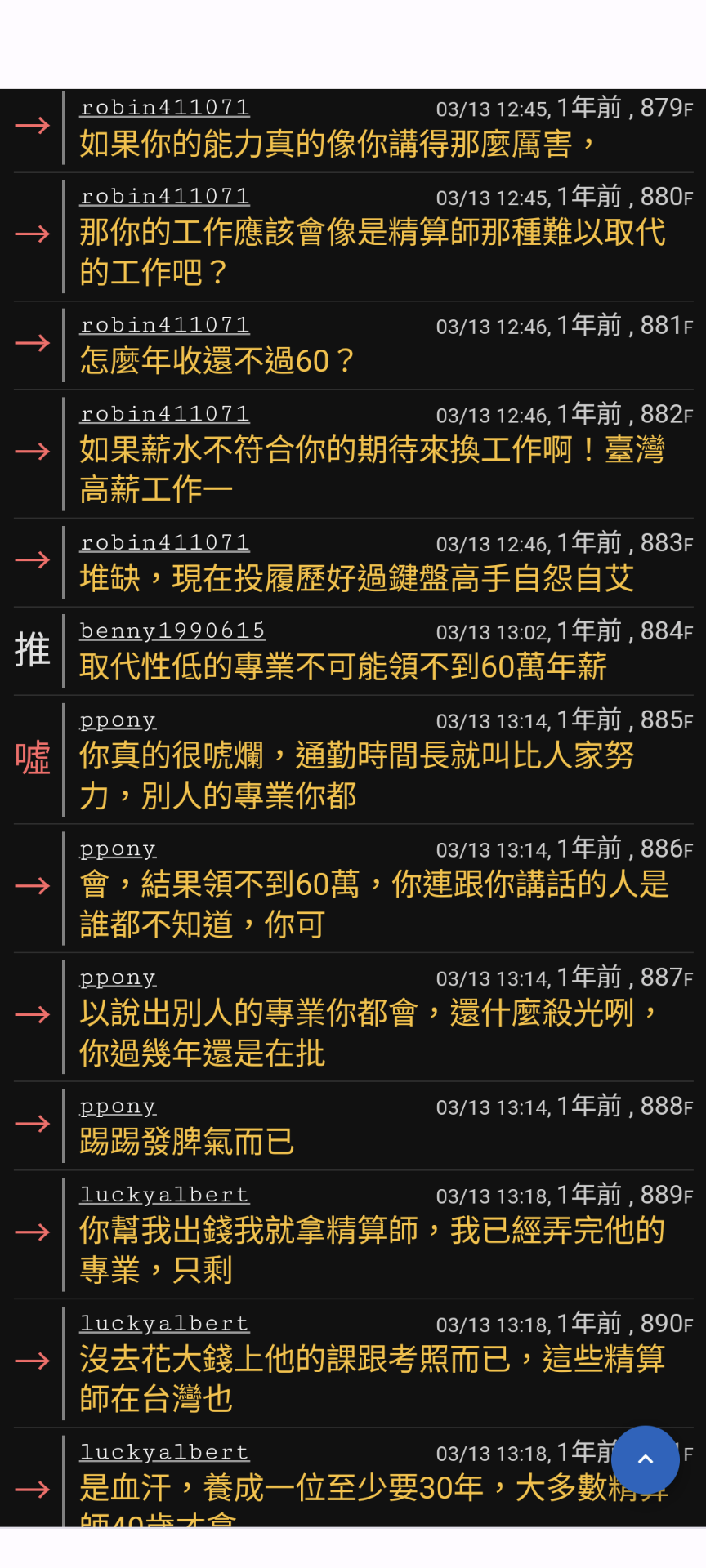
Task: Tap username robin411071 on comment 883F
Action: click(x=165, y=543)
